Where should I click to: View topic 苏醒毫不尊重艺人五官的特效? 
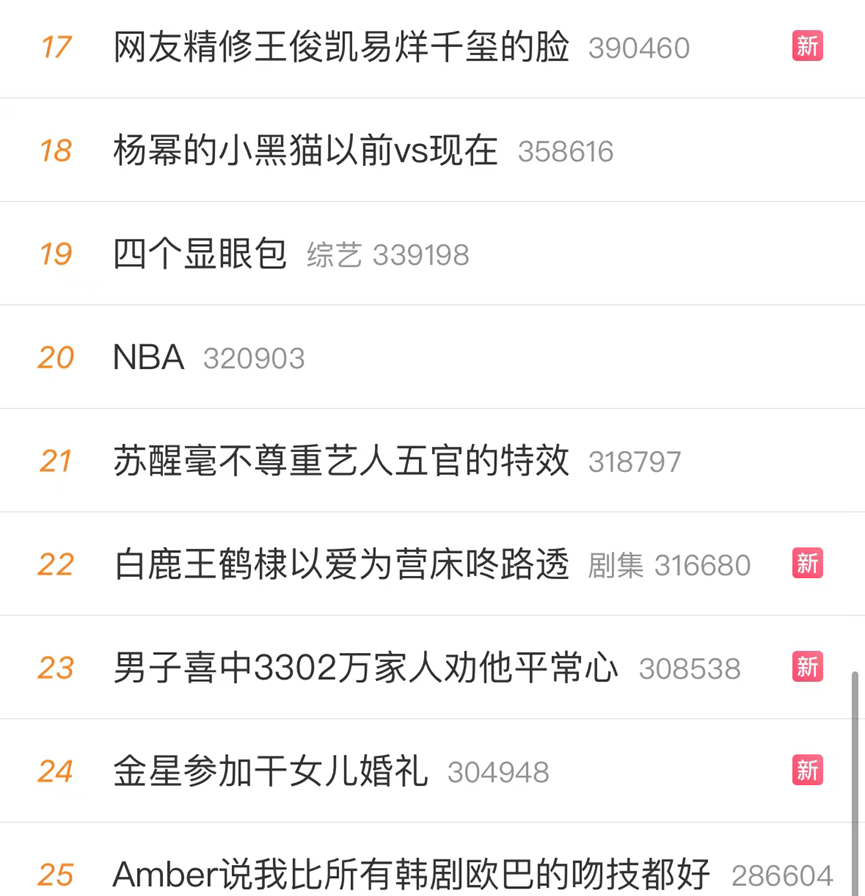341,461
